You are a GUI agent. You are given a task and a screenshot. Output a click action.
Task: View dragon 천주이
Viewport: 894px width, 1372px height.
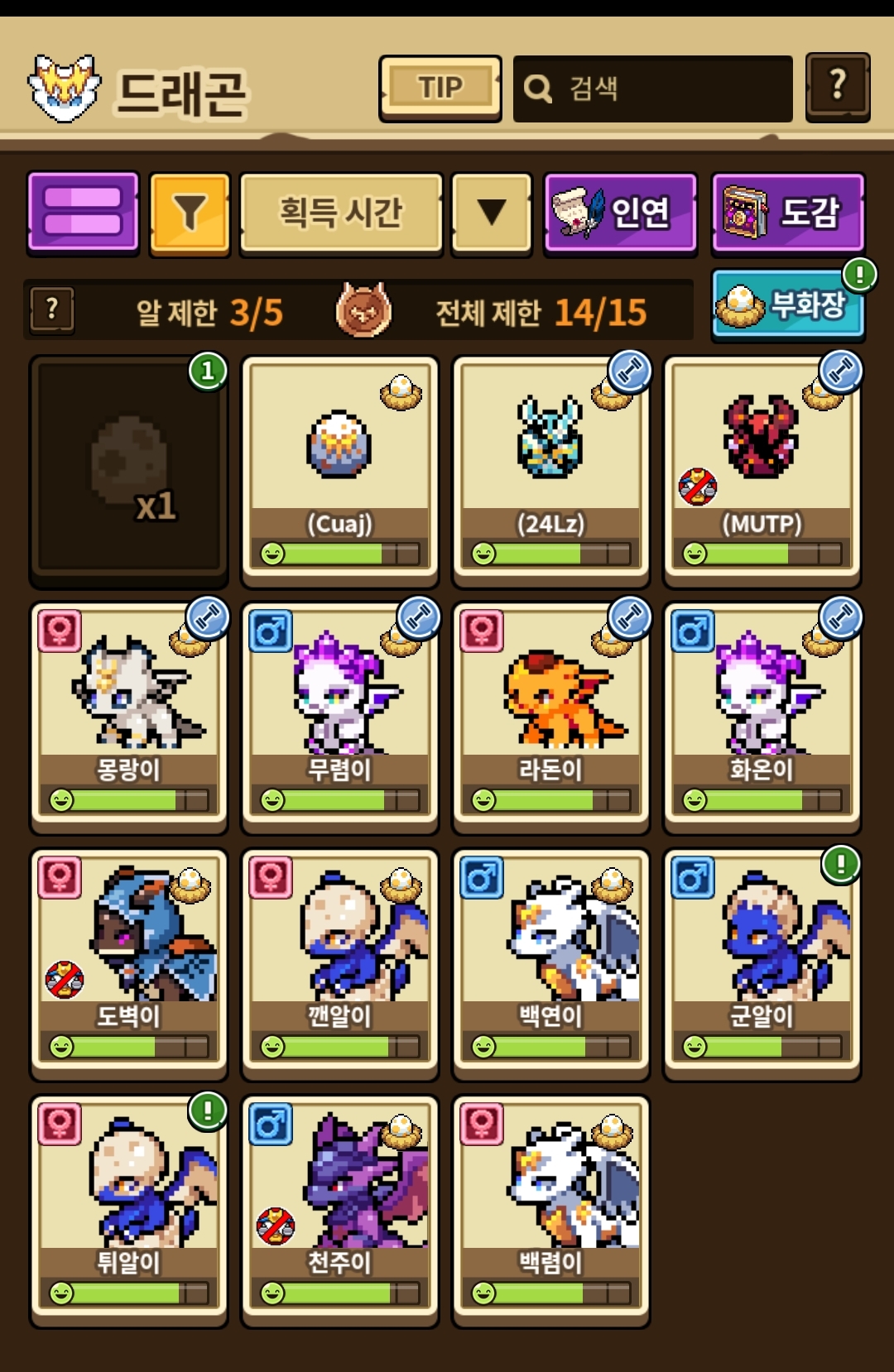(x=339, y=1209)
